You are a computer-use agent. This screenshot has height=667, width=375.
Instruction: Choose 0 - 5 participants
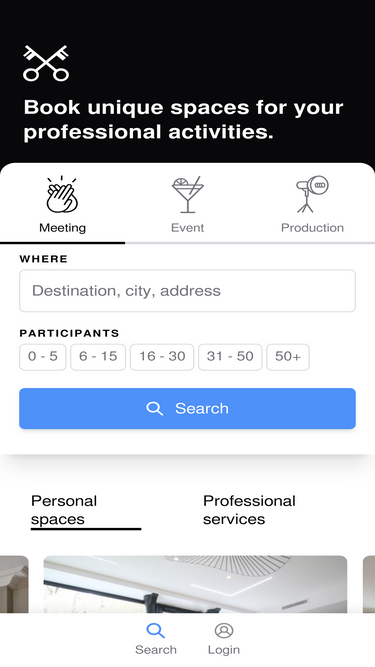[x=43, y=357]
